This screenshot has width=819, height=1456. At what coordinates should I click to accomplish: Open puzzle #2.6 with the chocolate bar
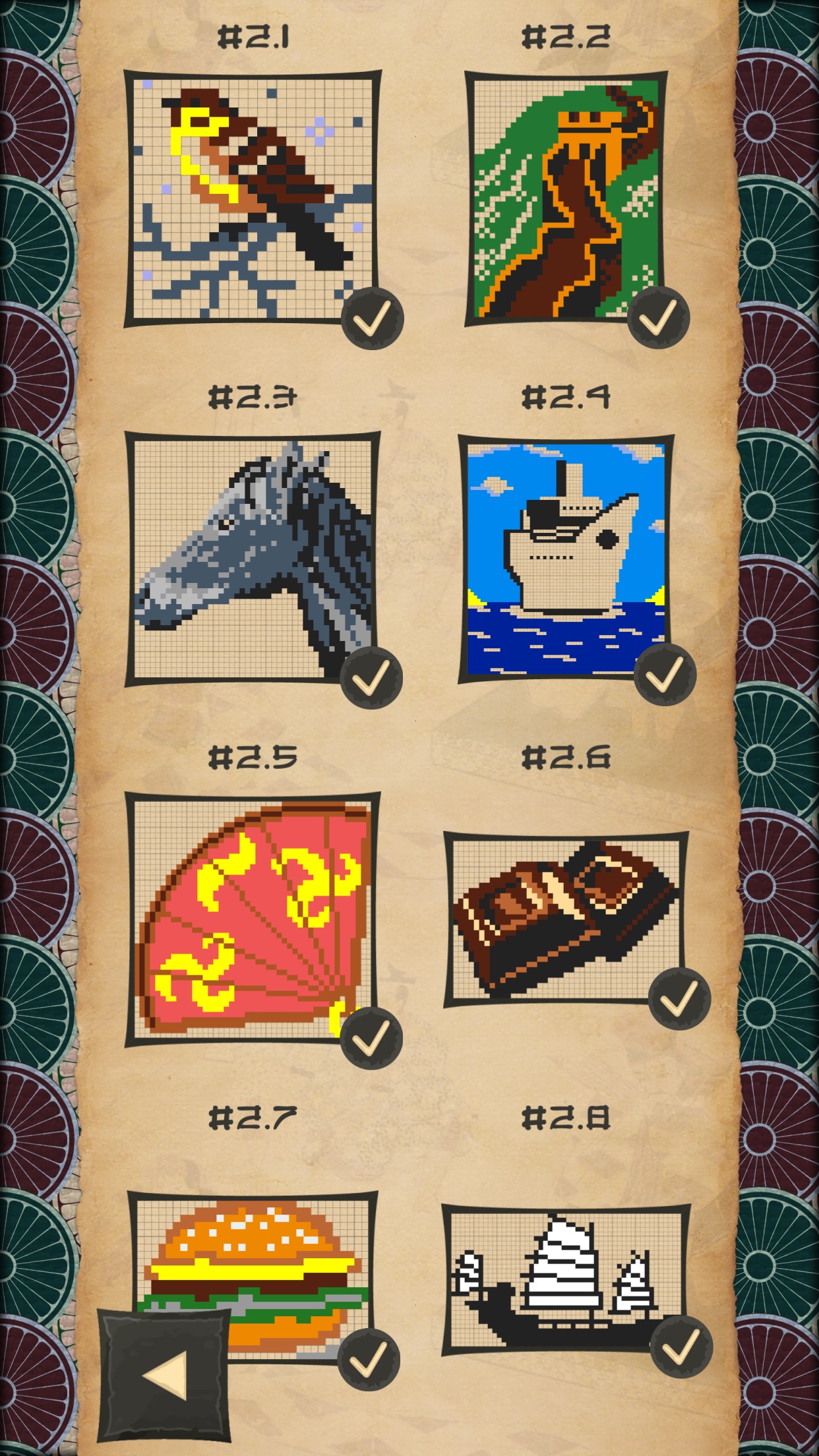pos(566,919)
